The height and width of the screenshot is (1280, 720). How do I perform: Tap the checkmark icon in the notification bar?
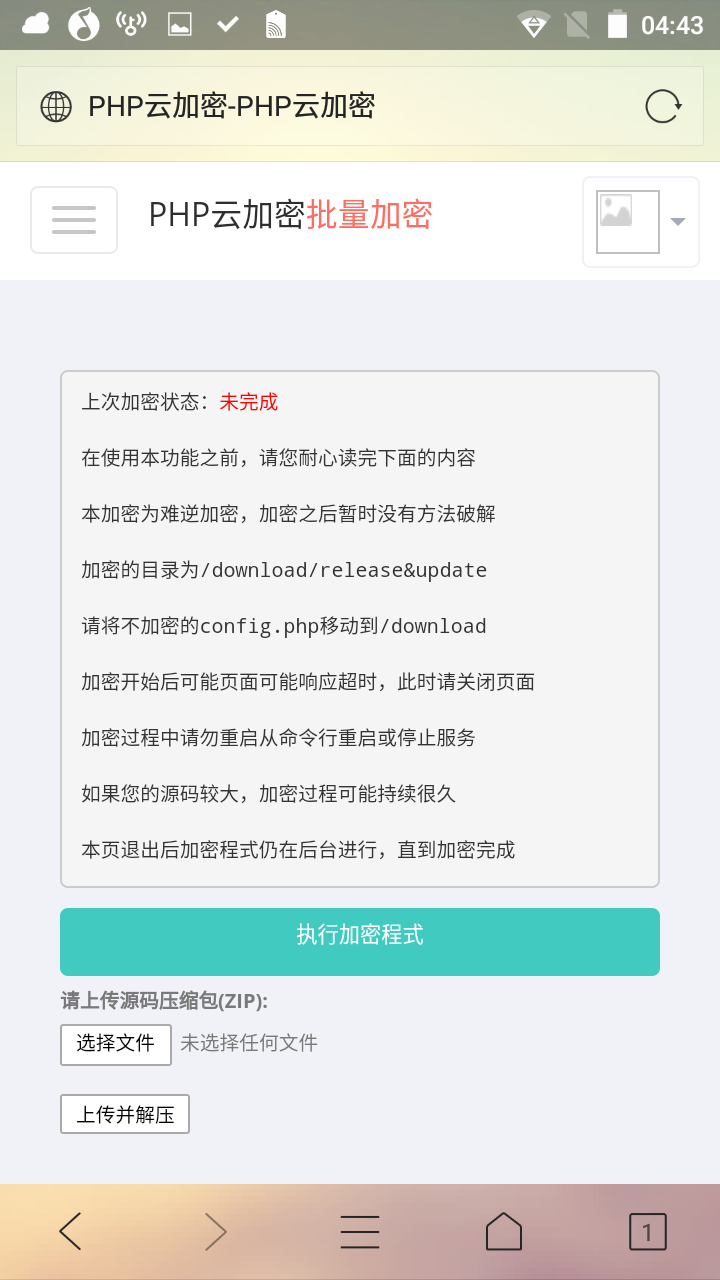coord(228,23)
